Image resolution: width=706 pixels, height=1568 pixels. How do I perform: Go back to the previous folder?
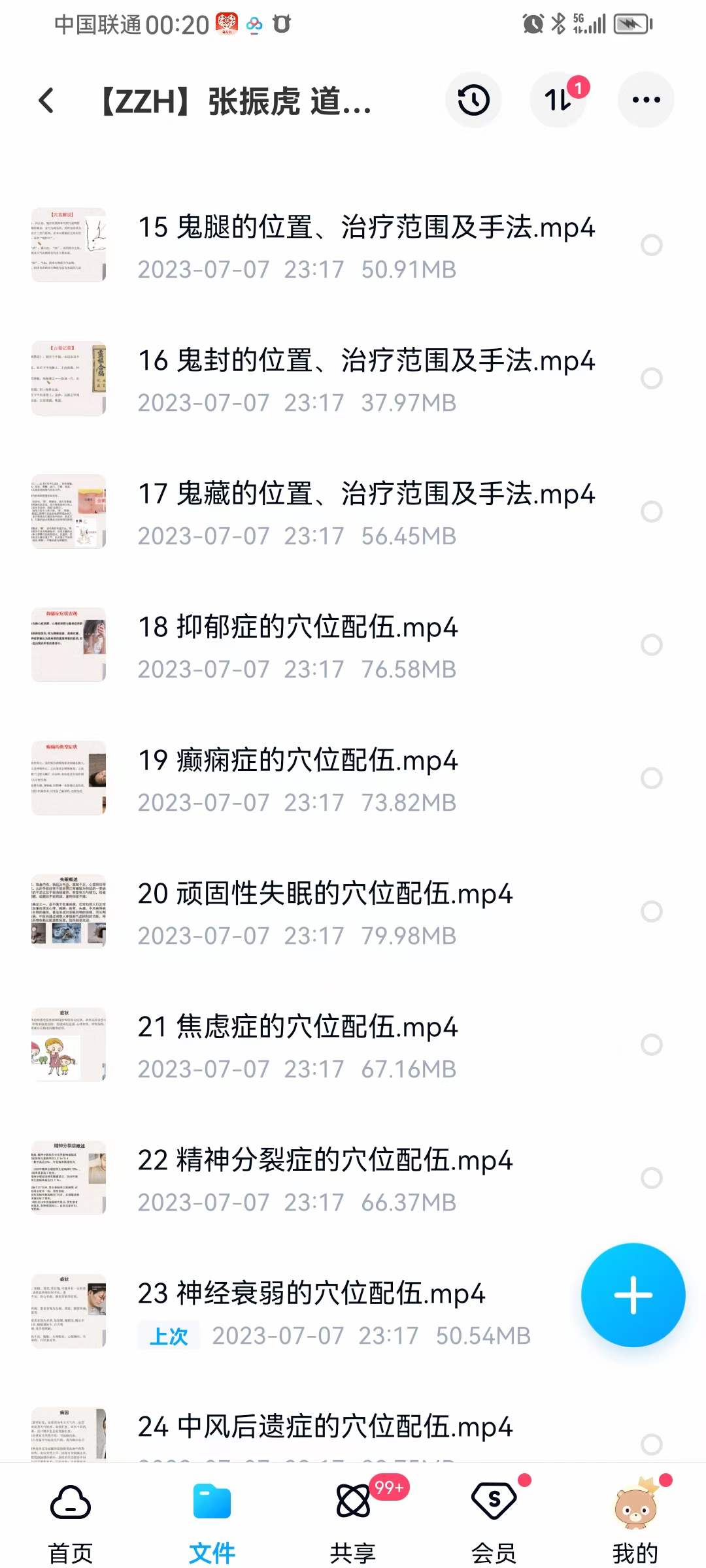point(46,101)
